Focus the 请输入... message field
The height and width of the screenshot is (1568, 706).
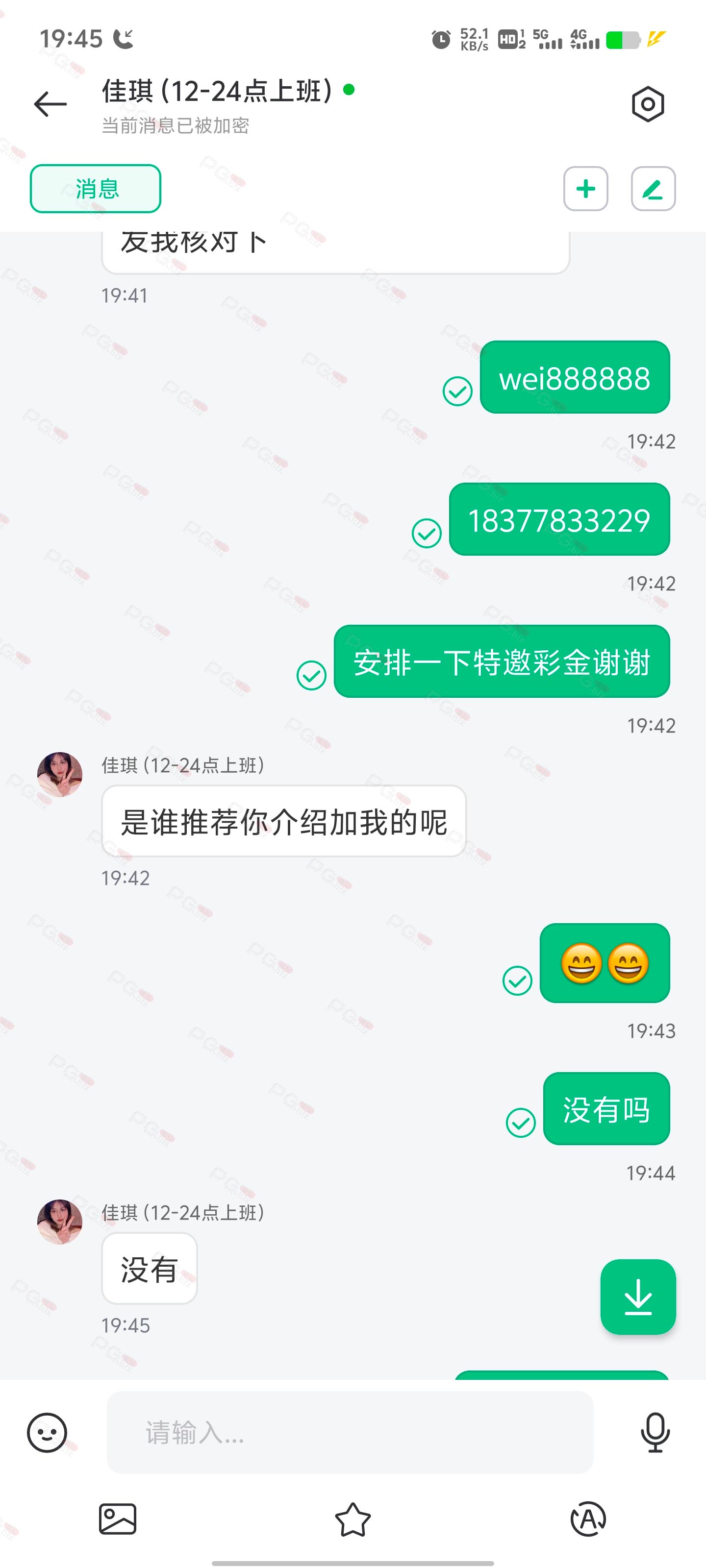[350, 1432]
